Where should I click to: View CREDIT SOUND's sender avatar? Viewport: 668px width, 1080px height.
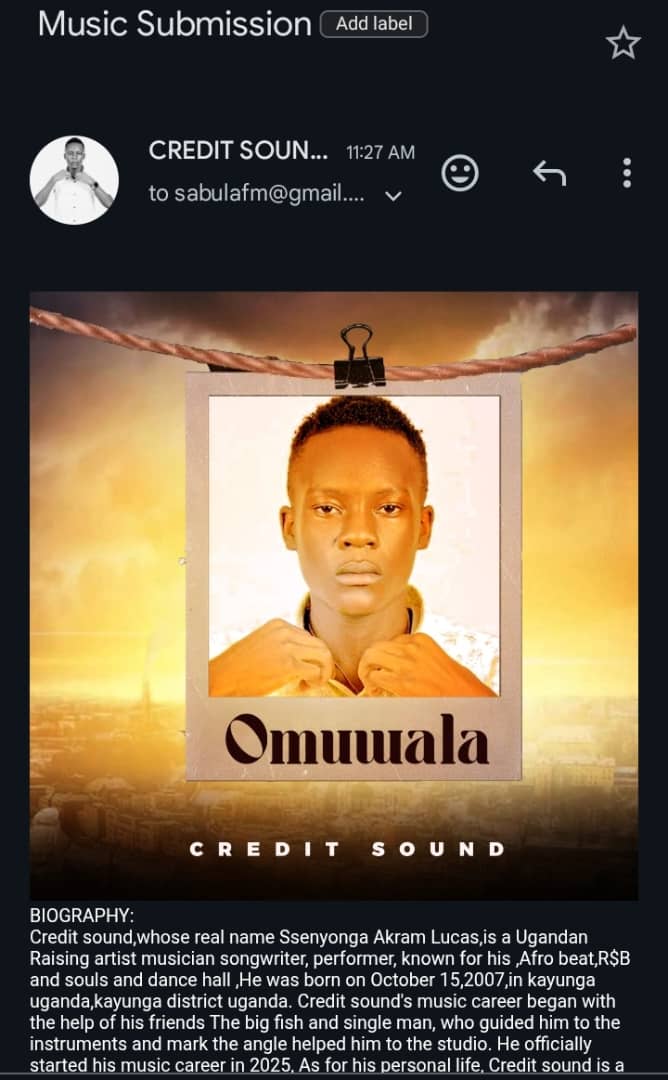click(x=74, y=180)
